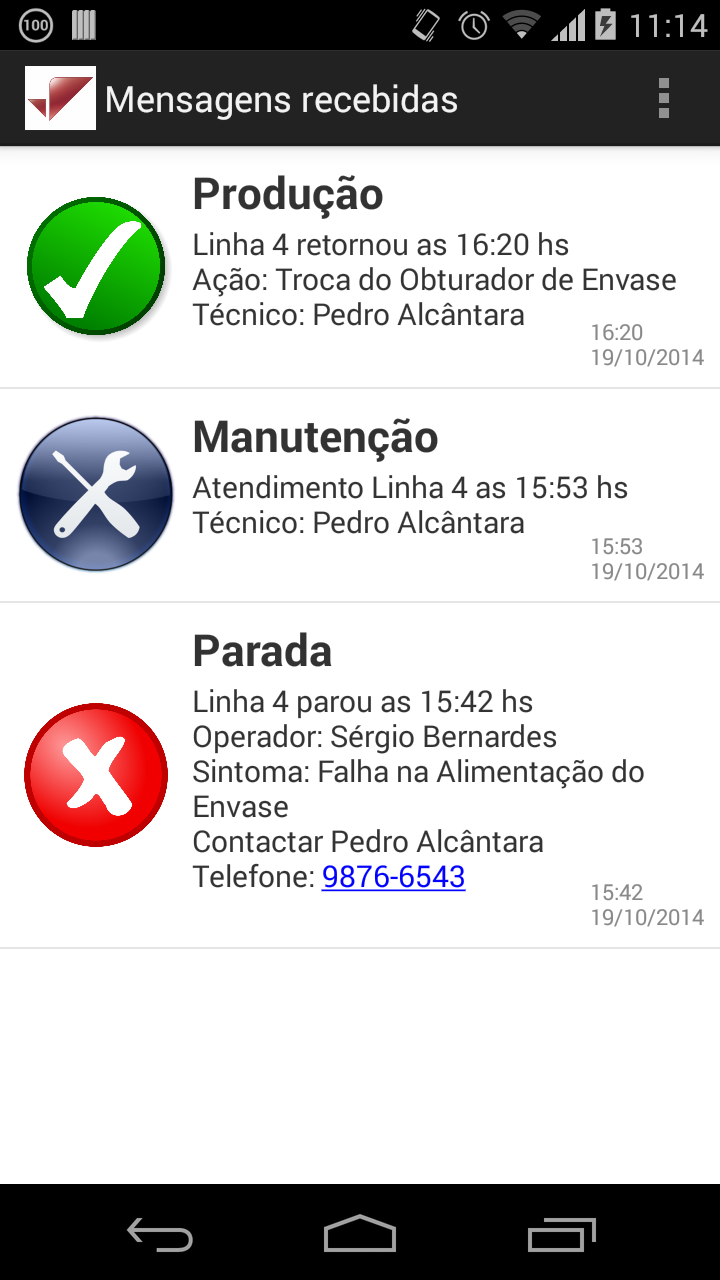Open the Parada message

(x=360, y=776)
